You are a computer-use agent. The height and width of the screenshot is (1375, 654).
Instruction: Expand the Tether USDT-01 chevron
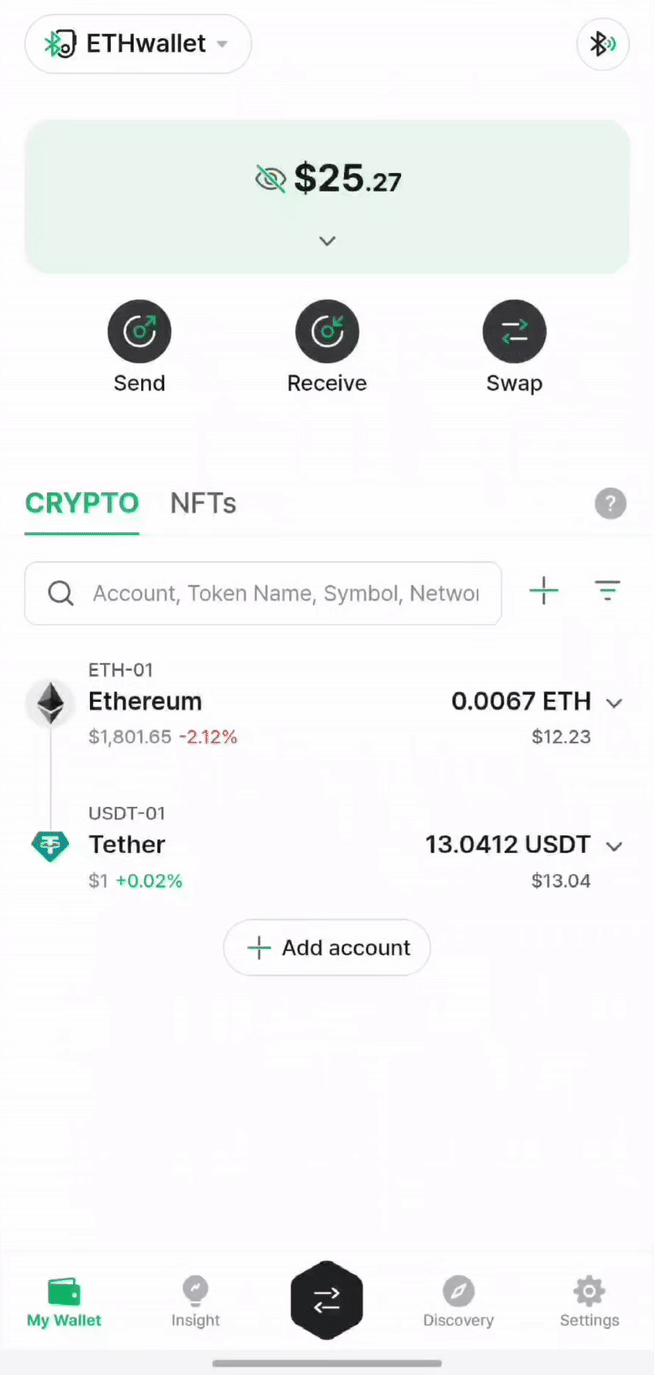pos(614,846)
